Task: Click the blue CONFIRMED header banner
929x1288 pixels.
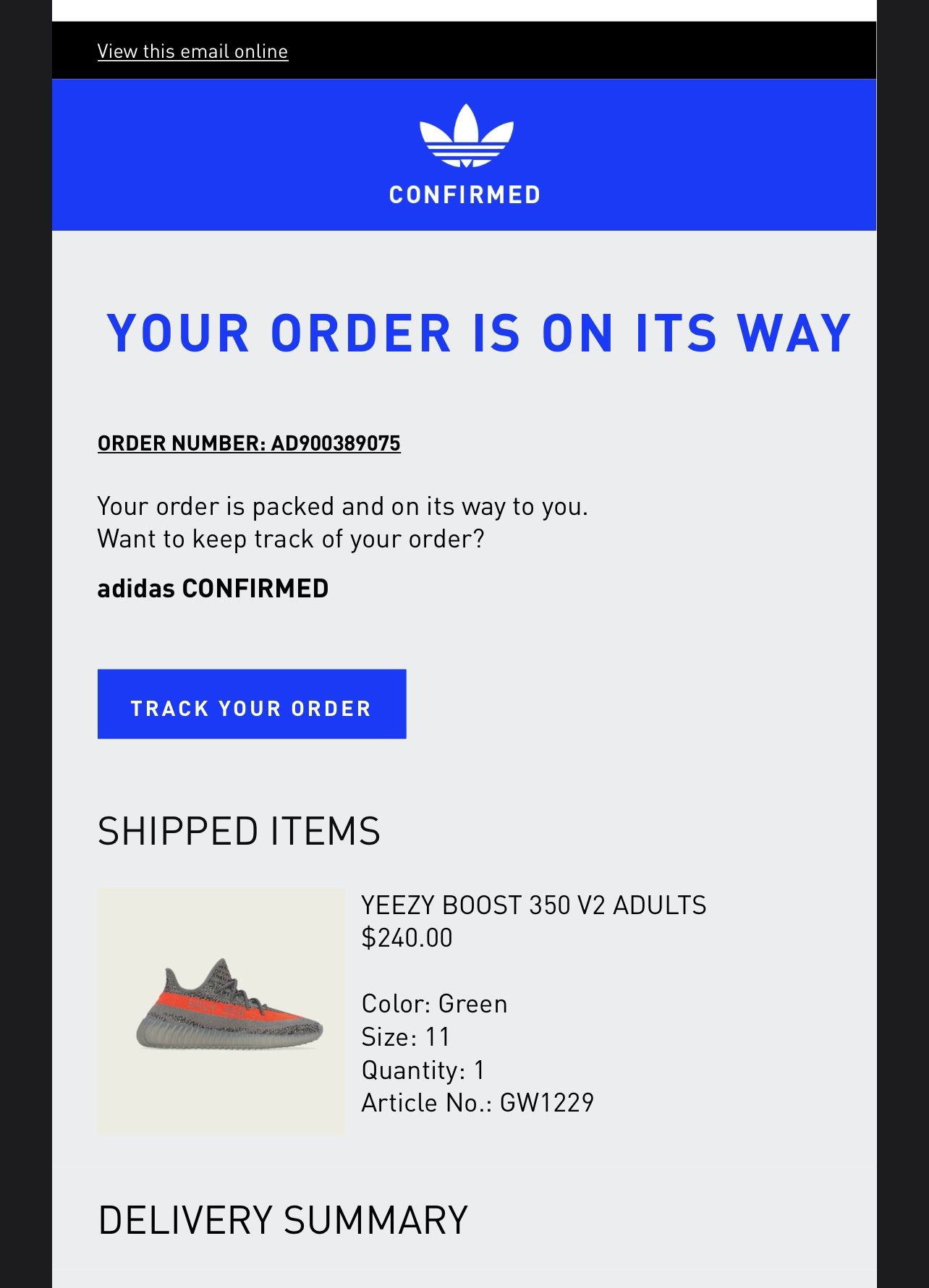Action: [x=465, y=154]
